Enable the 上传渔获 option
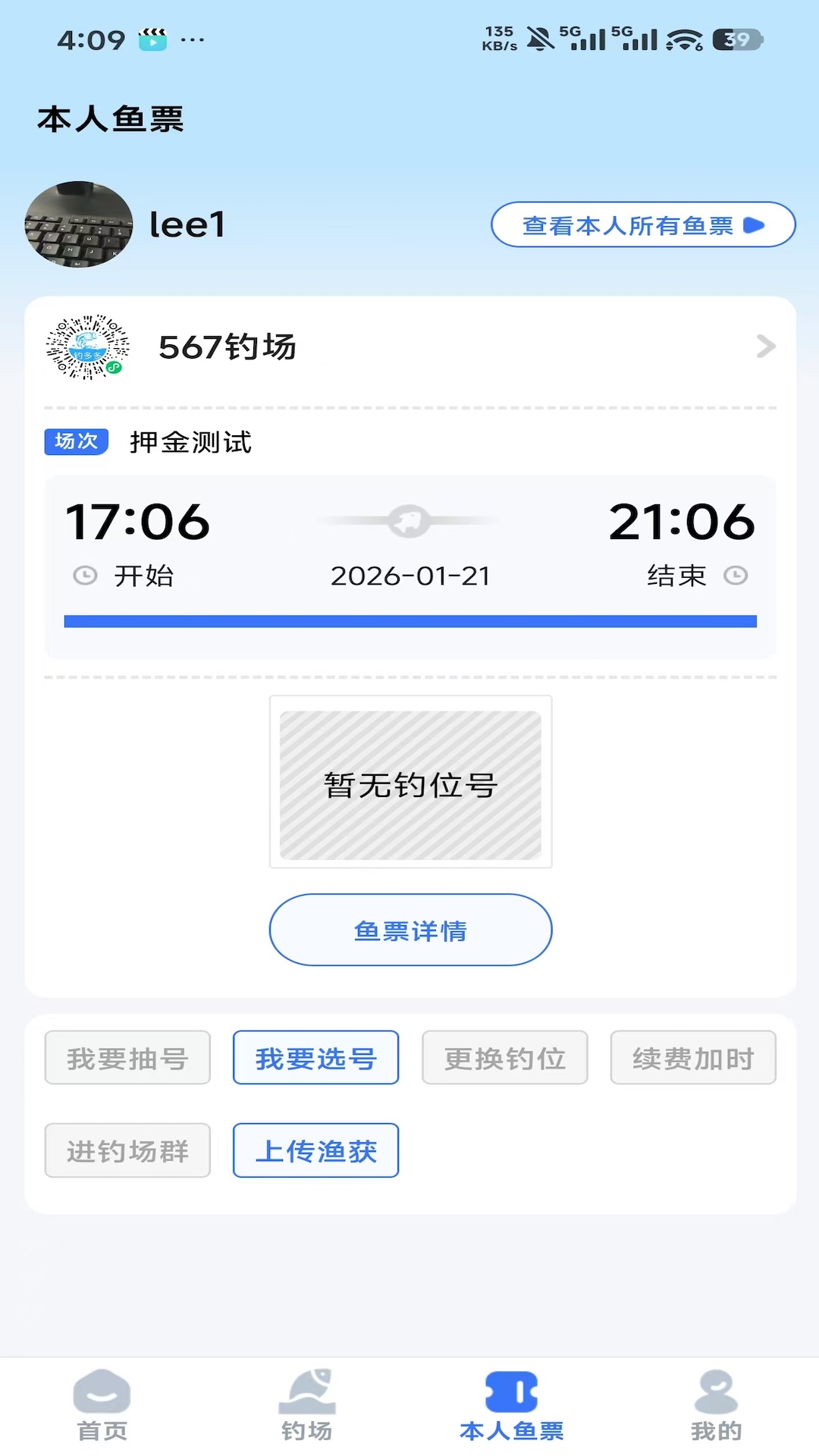Image resolution: width=819 pixels, height=1456 pixels. coord(315,1150)
